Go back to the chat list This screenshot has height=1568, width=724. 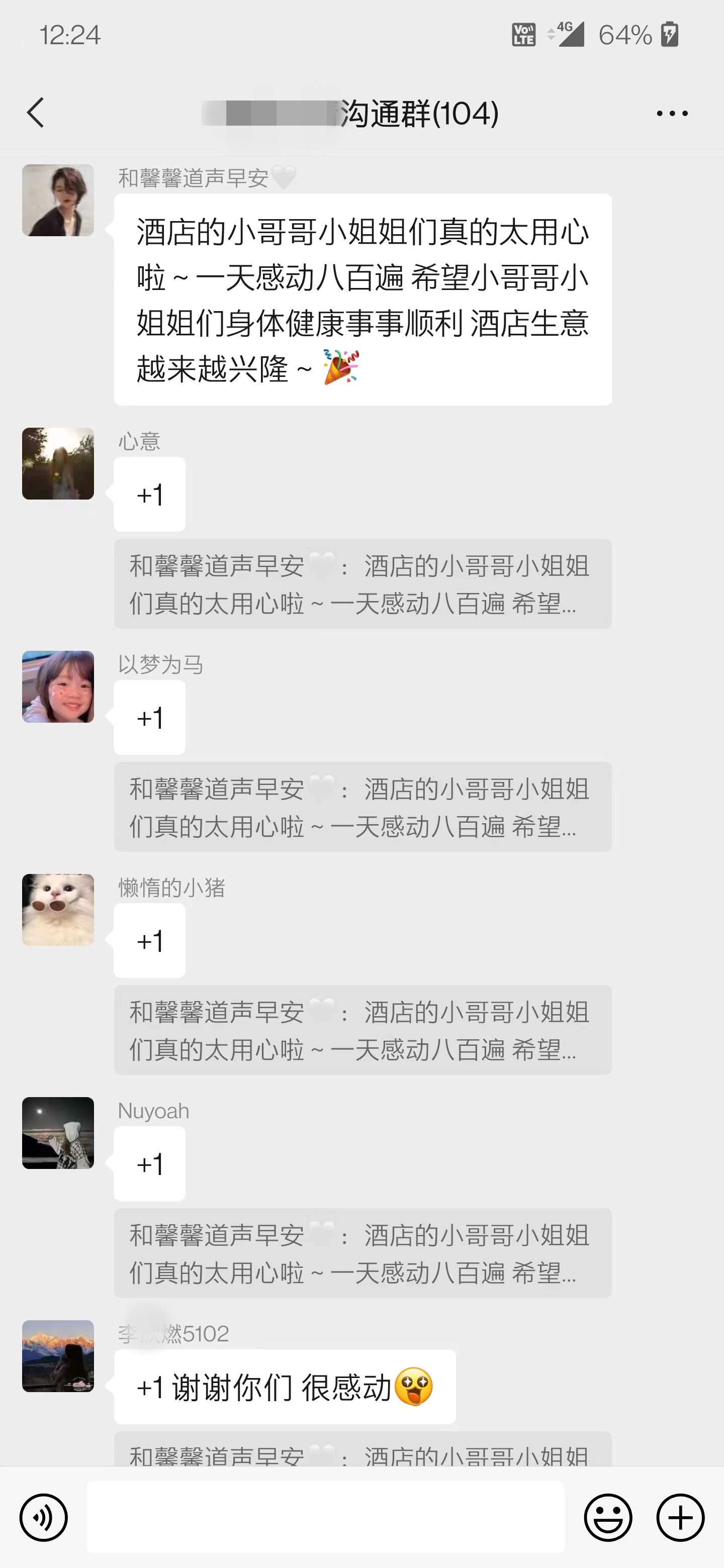(x=35, y=113)
